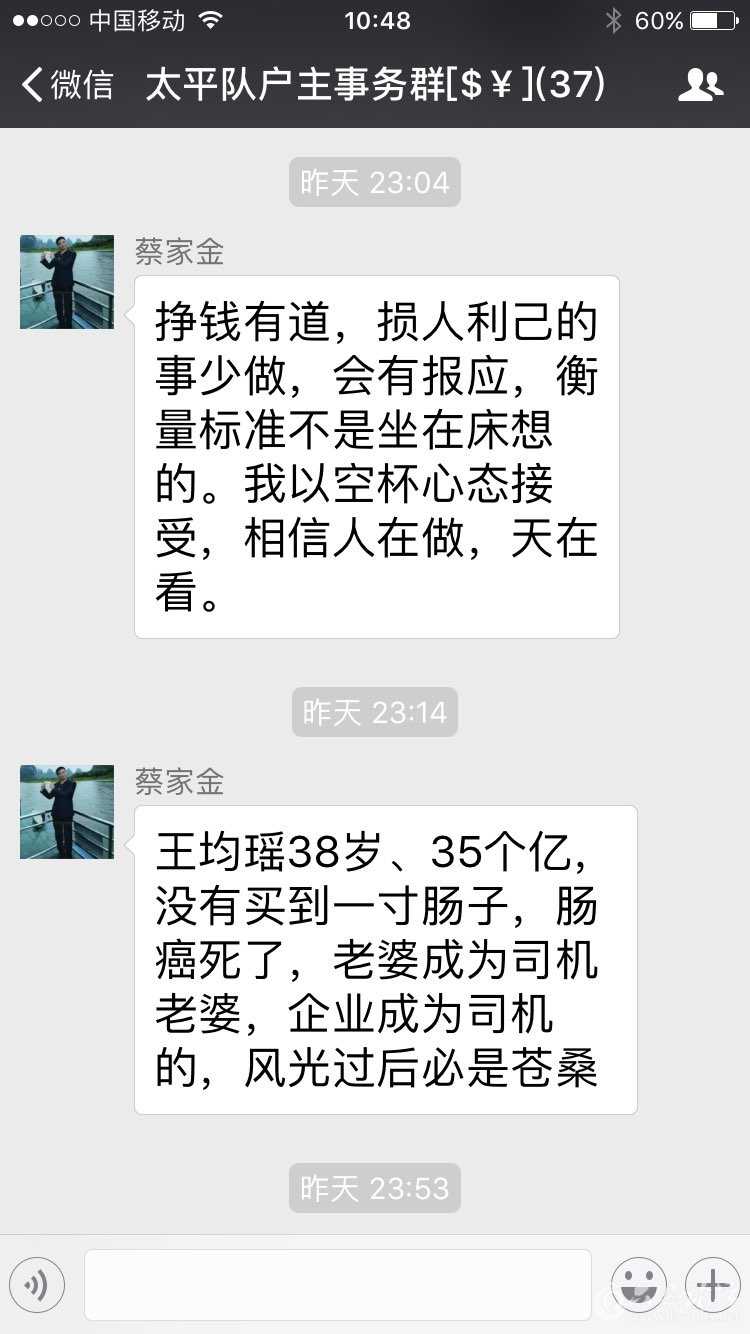Open the group members info icon
The height and width of the screenshot is (1334, 750).
(700, 85)
